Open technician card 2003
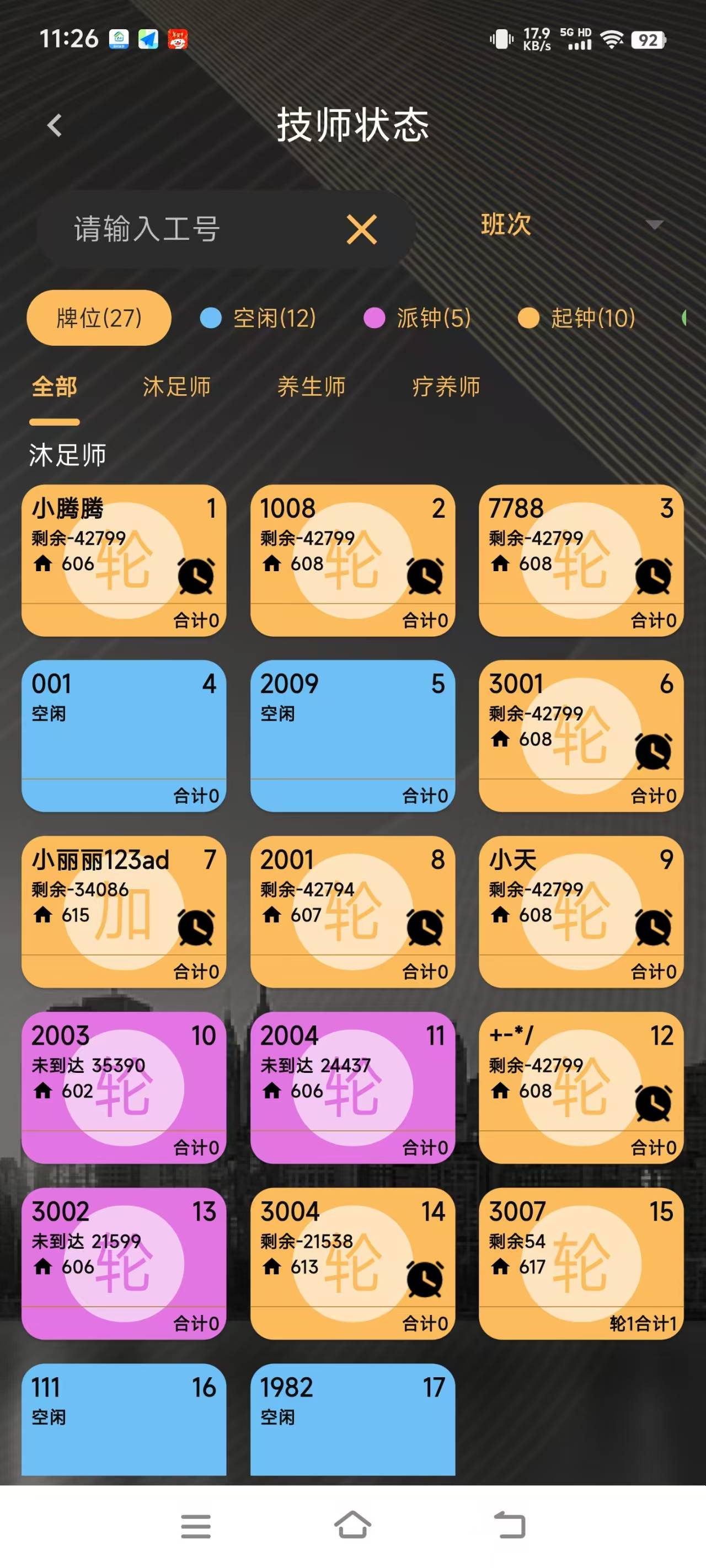This screenshot has width=706, height=1568. (124, 1087)
